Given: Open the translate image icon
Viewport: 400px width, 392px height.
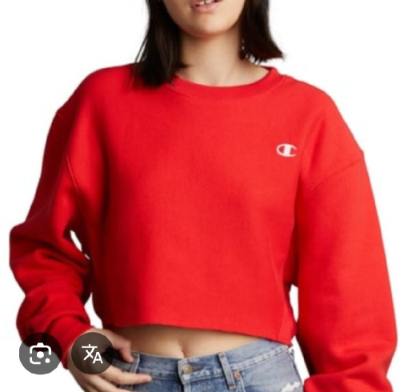Looking at the screenshot, I should (x=92, y=353).
